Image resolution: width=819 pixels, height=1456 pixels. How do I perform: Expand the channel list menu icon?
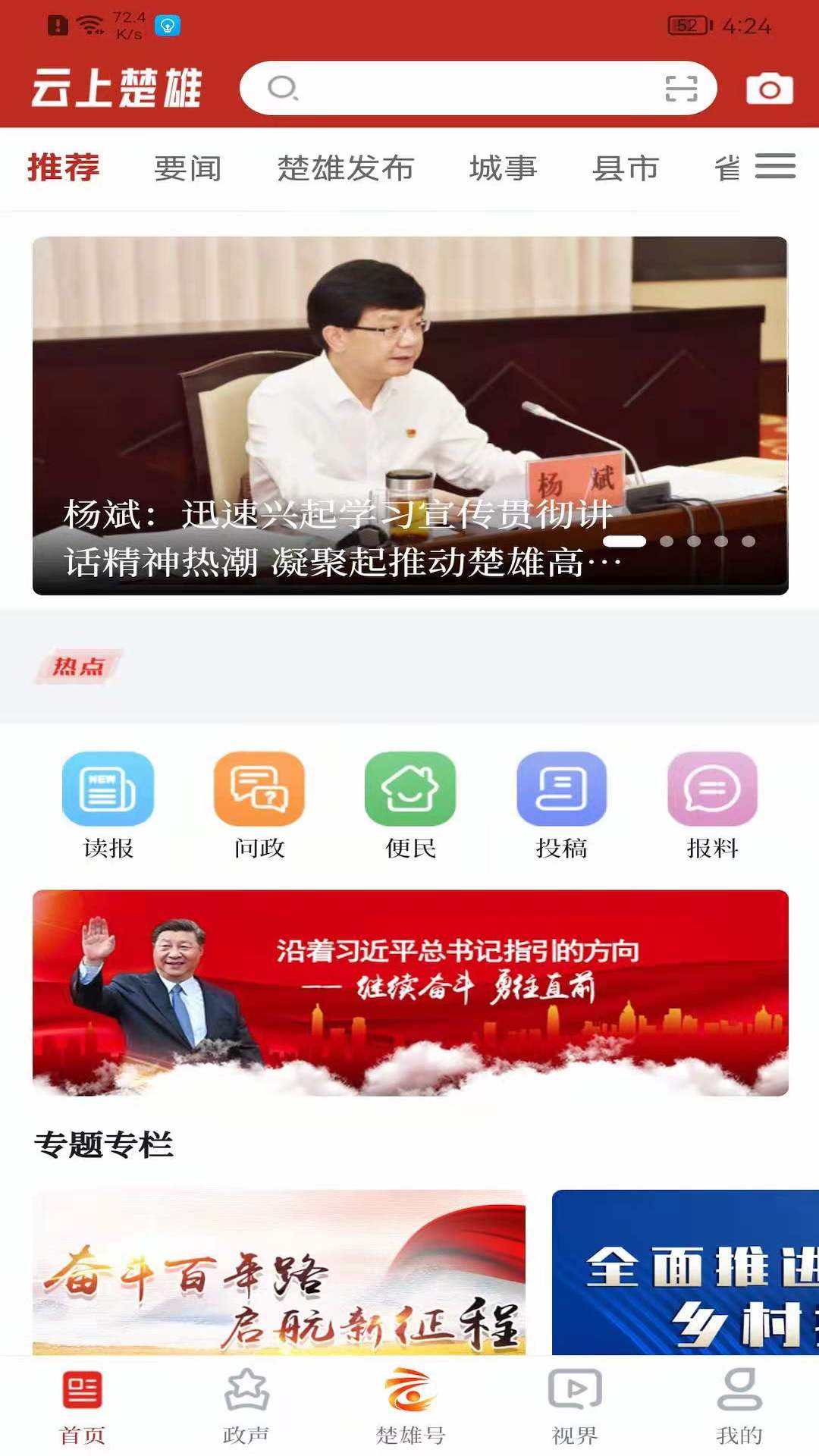pos(775,166)
